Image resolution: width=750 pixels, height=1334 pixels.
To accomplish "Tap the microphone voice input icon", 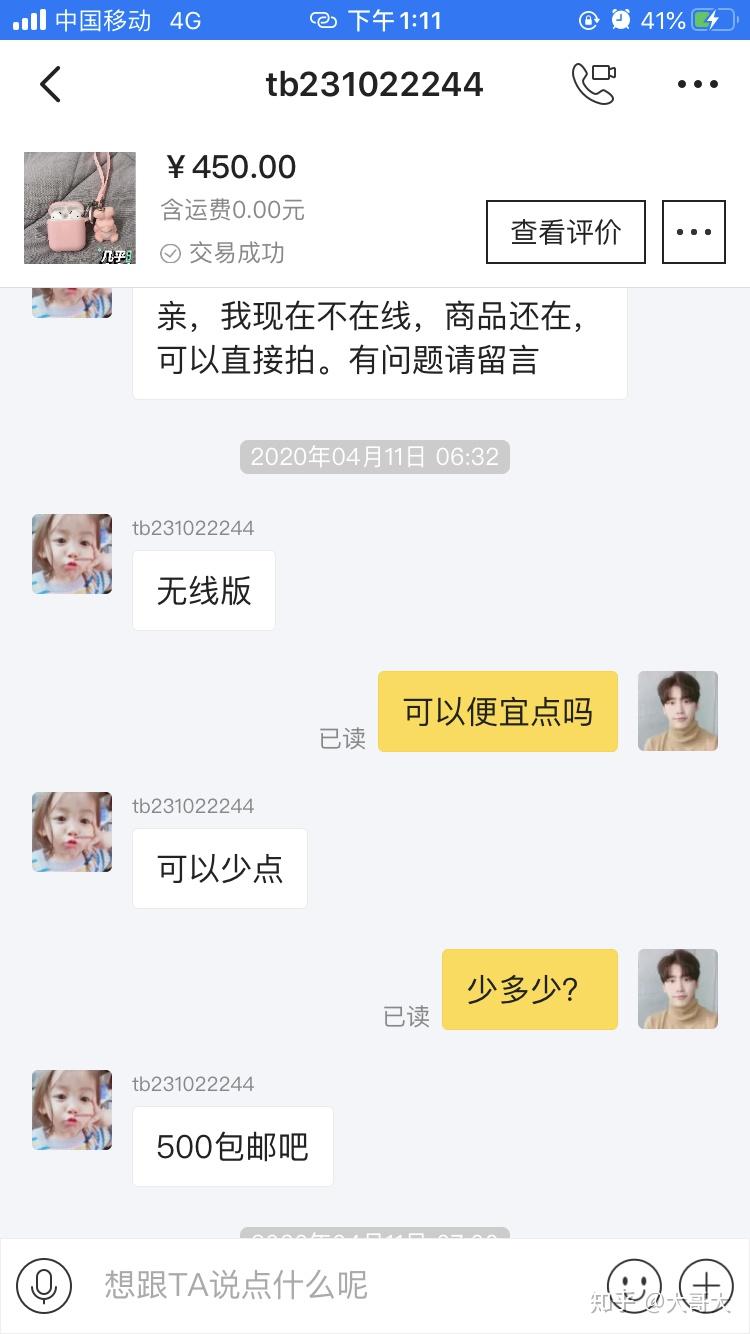I will tap(44, 1285).
